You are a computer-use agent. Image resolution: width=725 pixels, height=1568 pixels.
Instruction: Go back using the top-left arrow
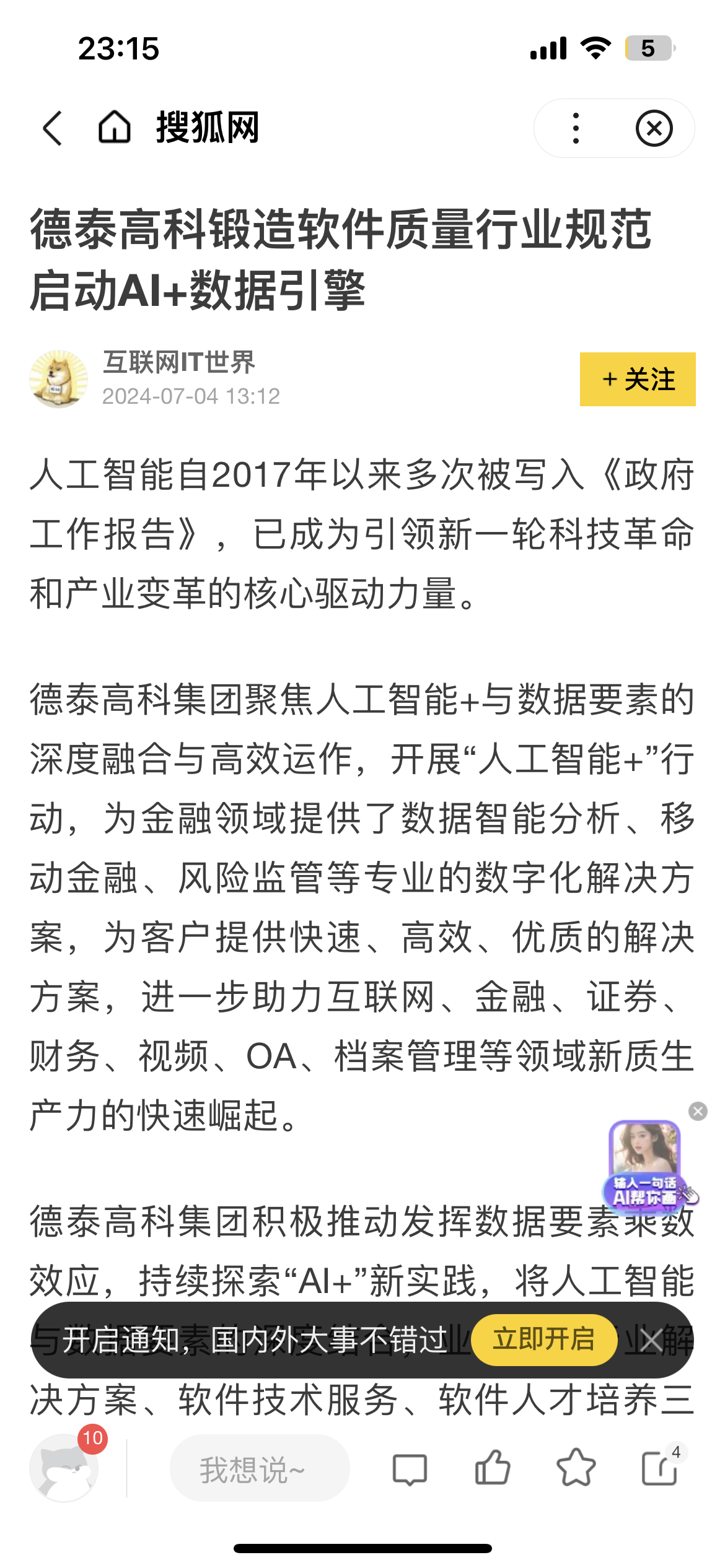point(53,128)
